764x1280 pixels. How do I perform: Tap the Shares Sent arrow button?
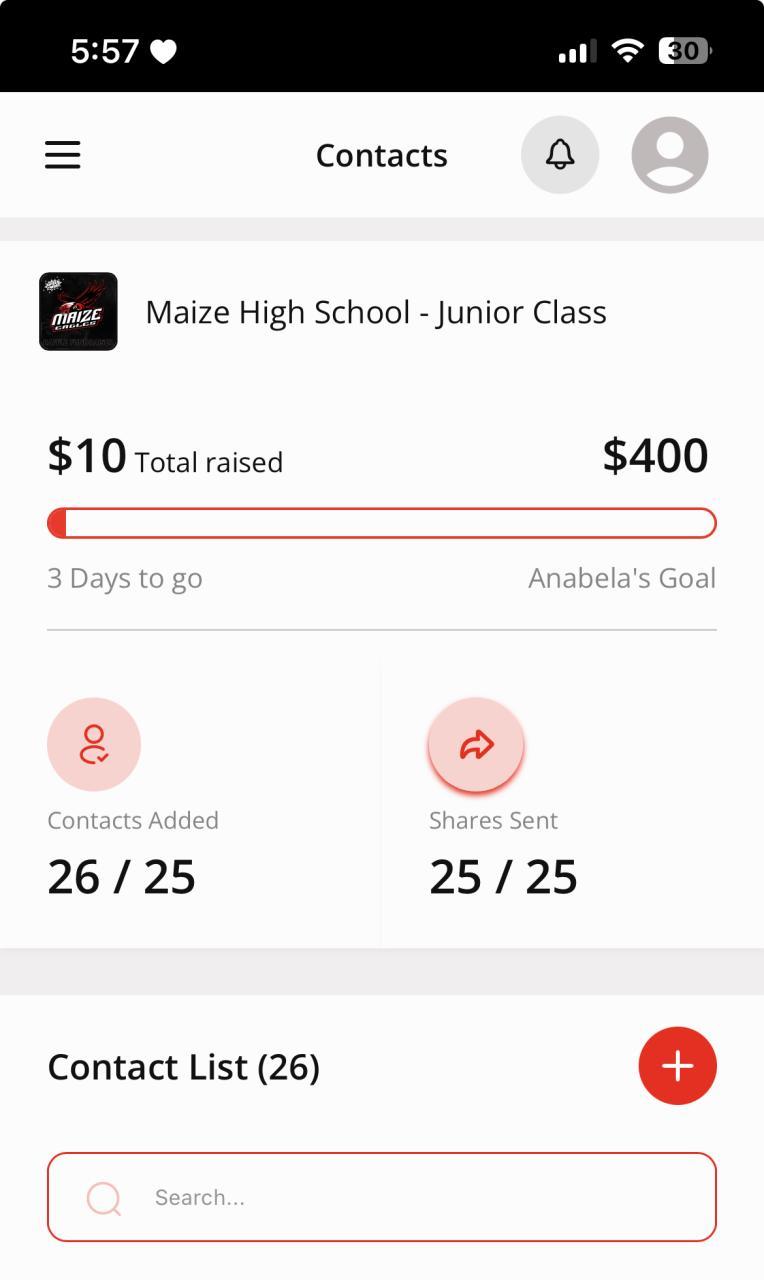[x=476, y=745]
